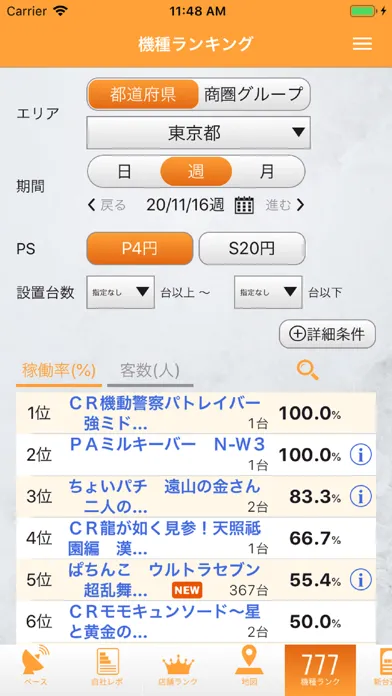Go back to previous week with 戻る
The width and height of the screenshot is (392, 696).
coord(107,205)
